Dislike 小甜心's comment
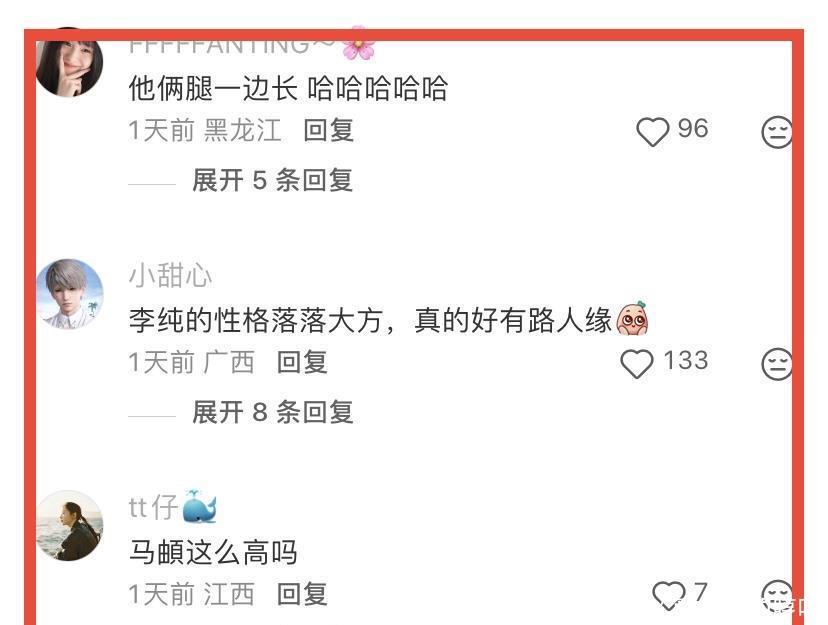This screenshot has height=625, width=828. [777, 364]
